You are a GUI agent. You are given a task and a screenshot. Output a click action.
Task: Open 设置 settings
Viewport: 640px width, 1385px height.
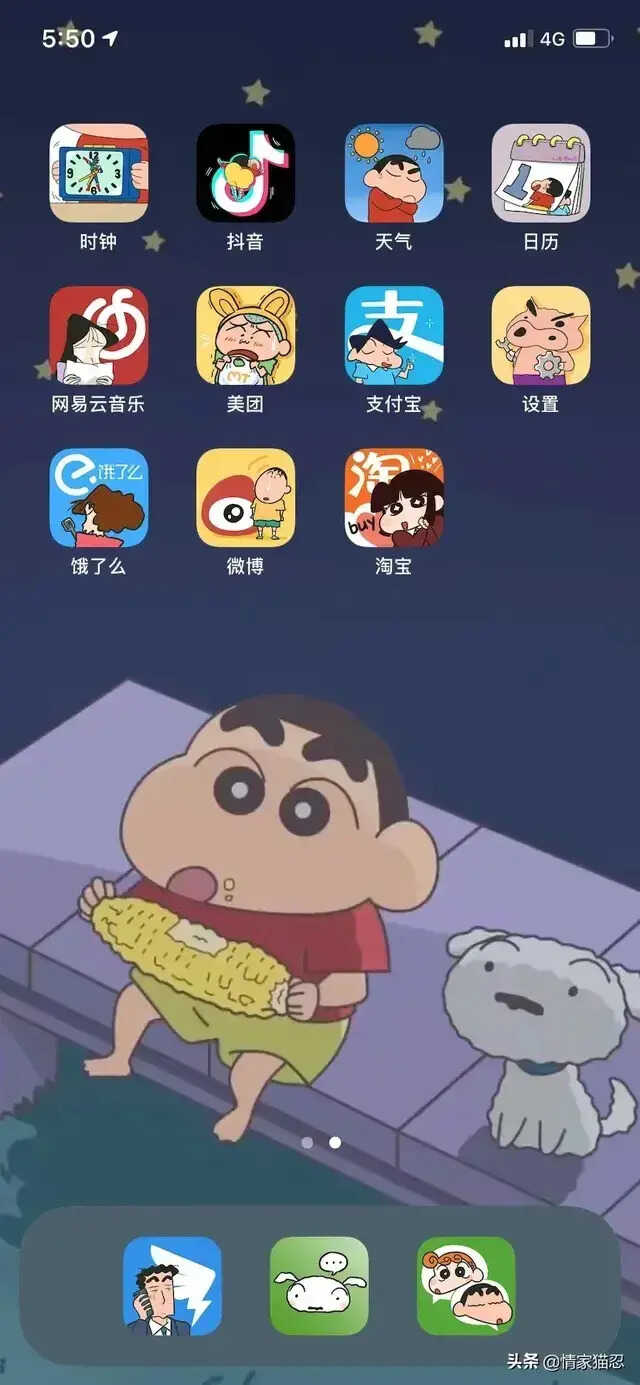(x=540, y=335)
